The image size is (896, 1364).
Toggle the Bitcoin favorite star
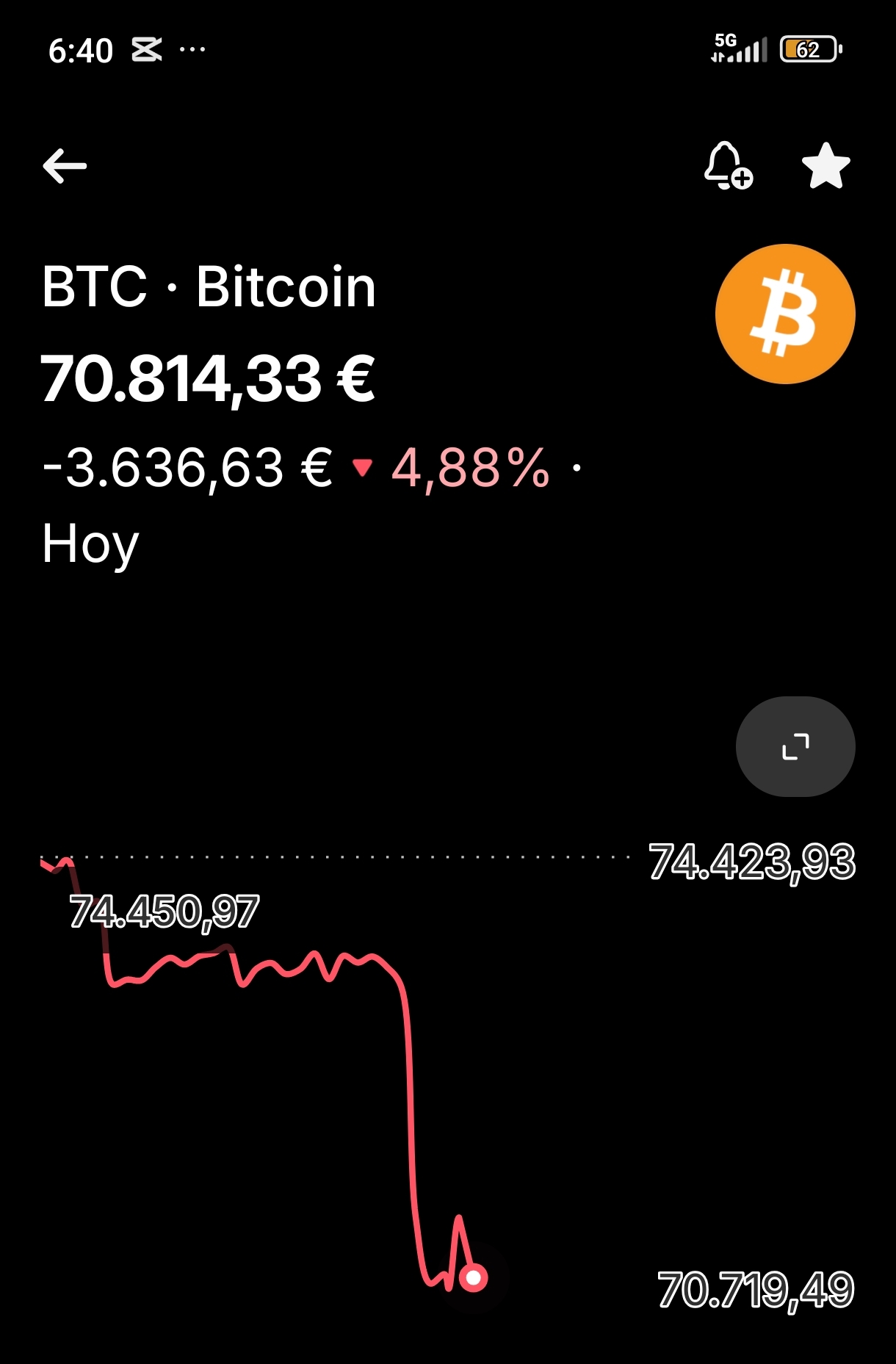(825, 166)
